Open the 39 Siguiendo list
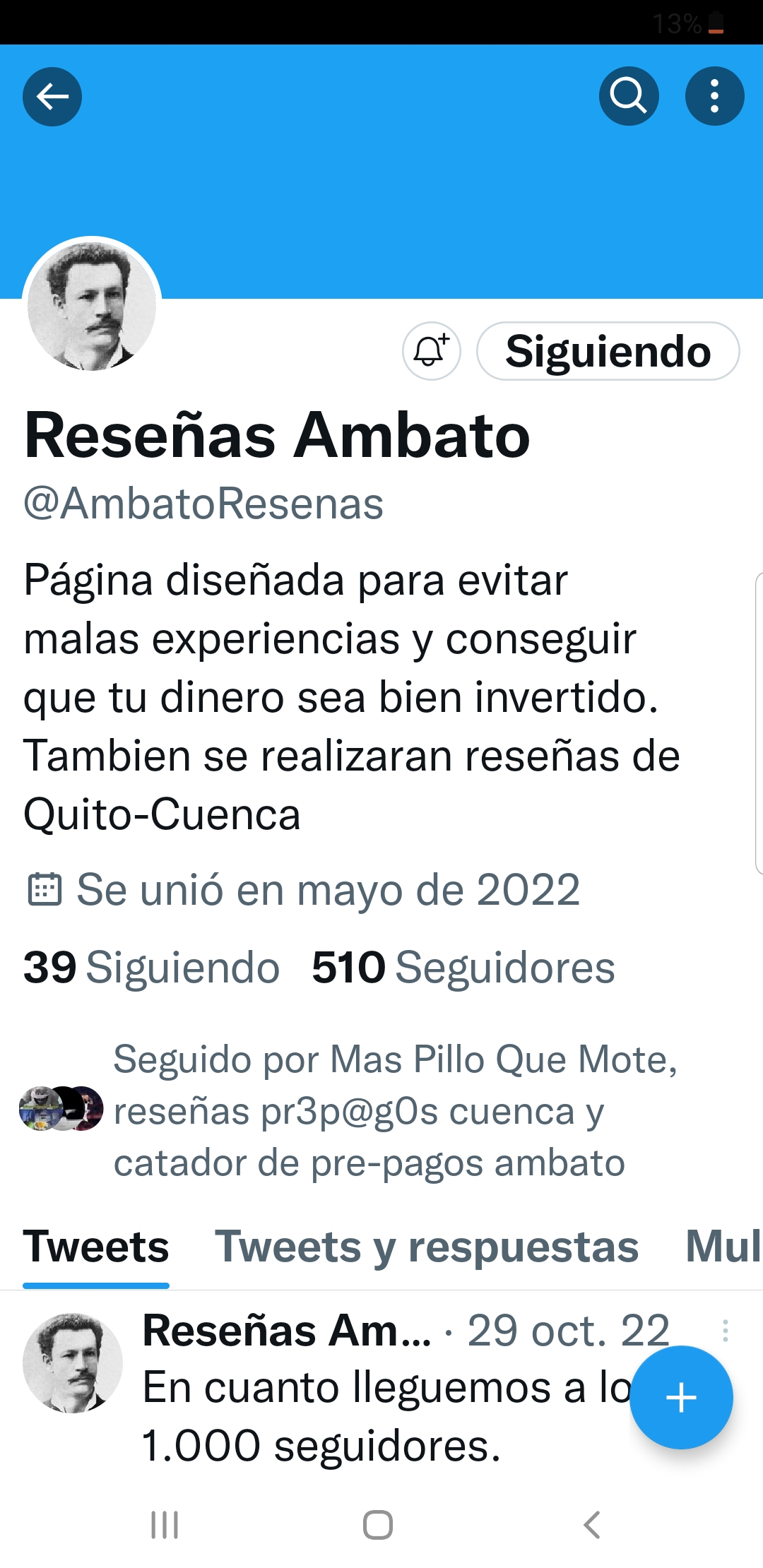 click(151, 967)
